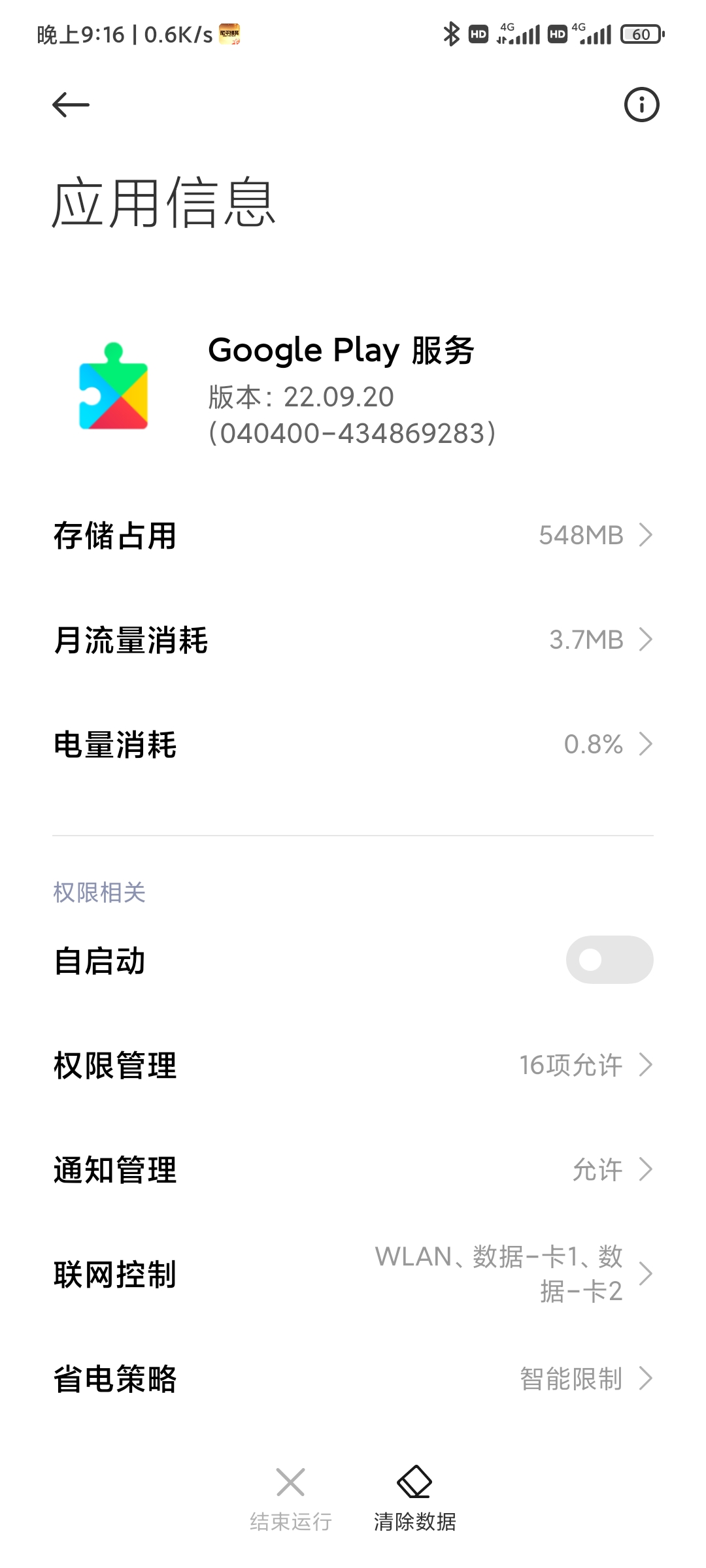Open 存储占用 storage usage details

pyautogui.click(x=353, y=535)
